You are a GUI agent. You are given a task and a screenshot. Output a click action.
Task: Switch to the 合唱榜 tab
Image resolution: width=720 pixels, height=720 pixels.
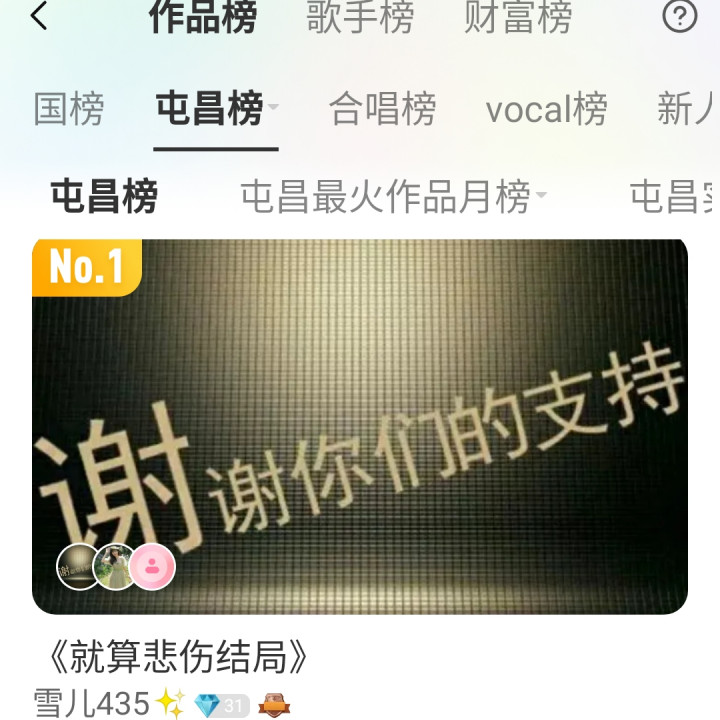pyautogui.click(x=382, y=109)
